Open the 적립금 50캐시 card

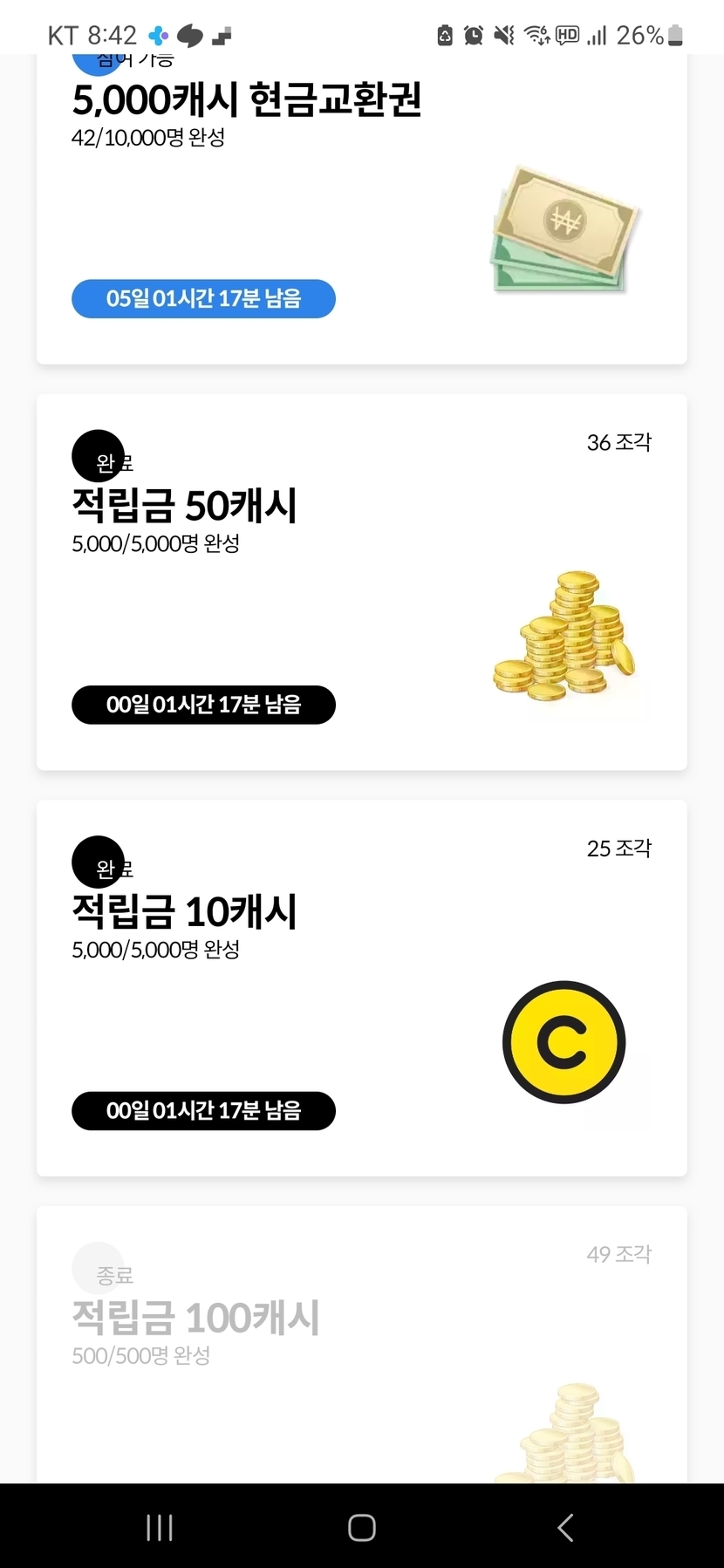tap(361, 582)
